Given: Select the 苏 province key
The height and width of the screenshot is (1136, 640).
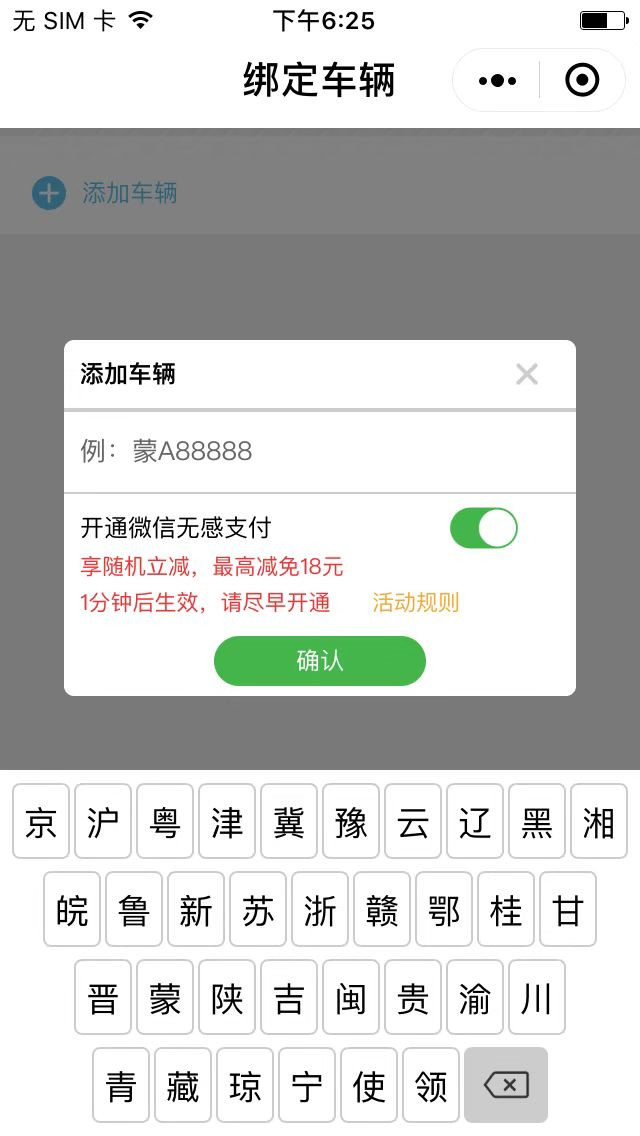Looking at the screenshot, I should coord(258,909).
